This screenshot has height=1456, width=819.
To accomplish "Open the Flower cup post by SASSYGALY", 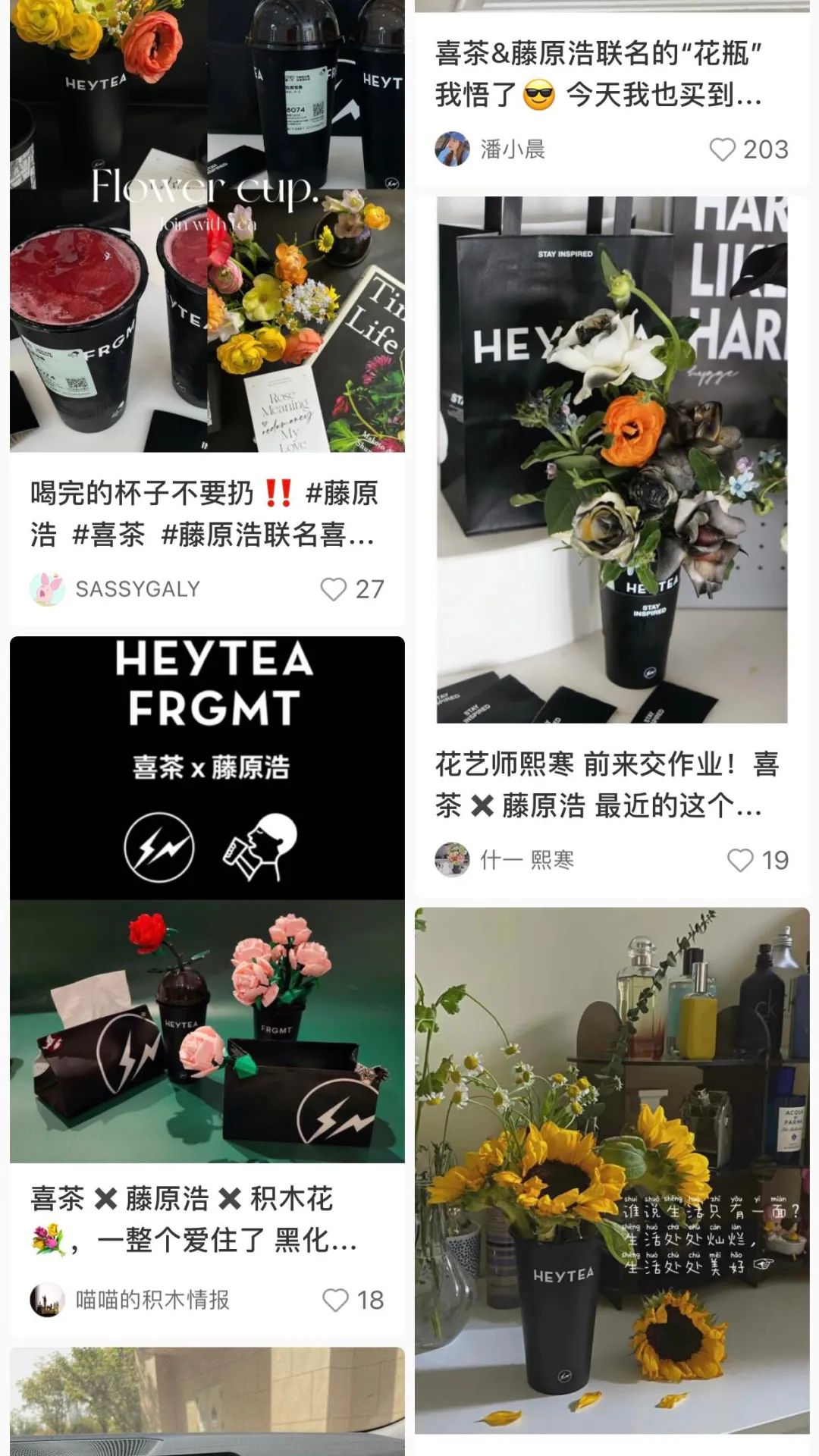I will (207, 227).
